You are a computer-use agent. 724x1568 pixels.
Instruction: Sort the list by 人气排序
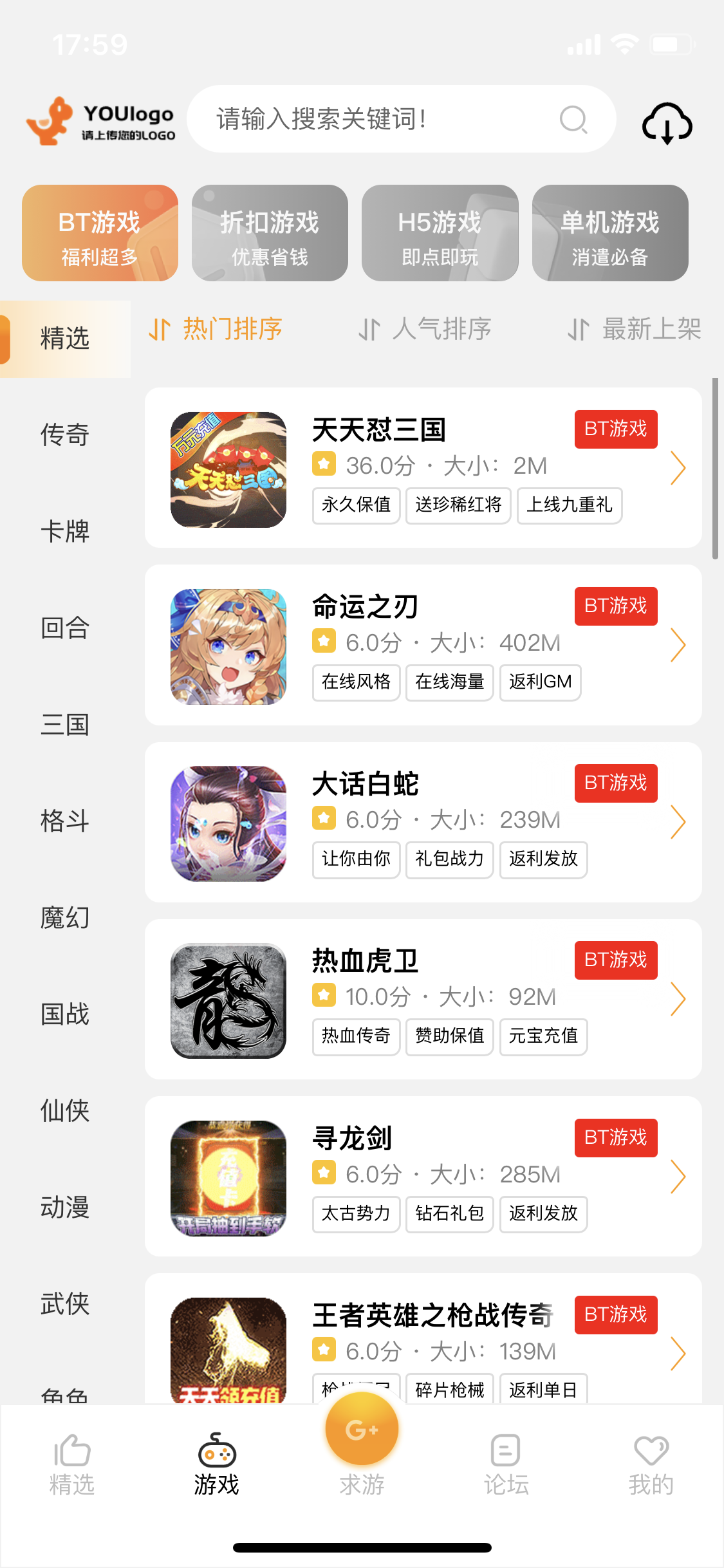pyautogui.click(x=425, y=330)
